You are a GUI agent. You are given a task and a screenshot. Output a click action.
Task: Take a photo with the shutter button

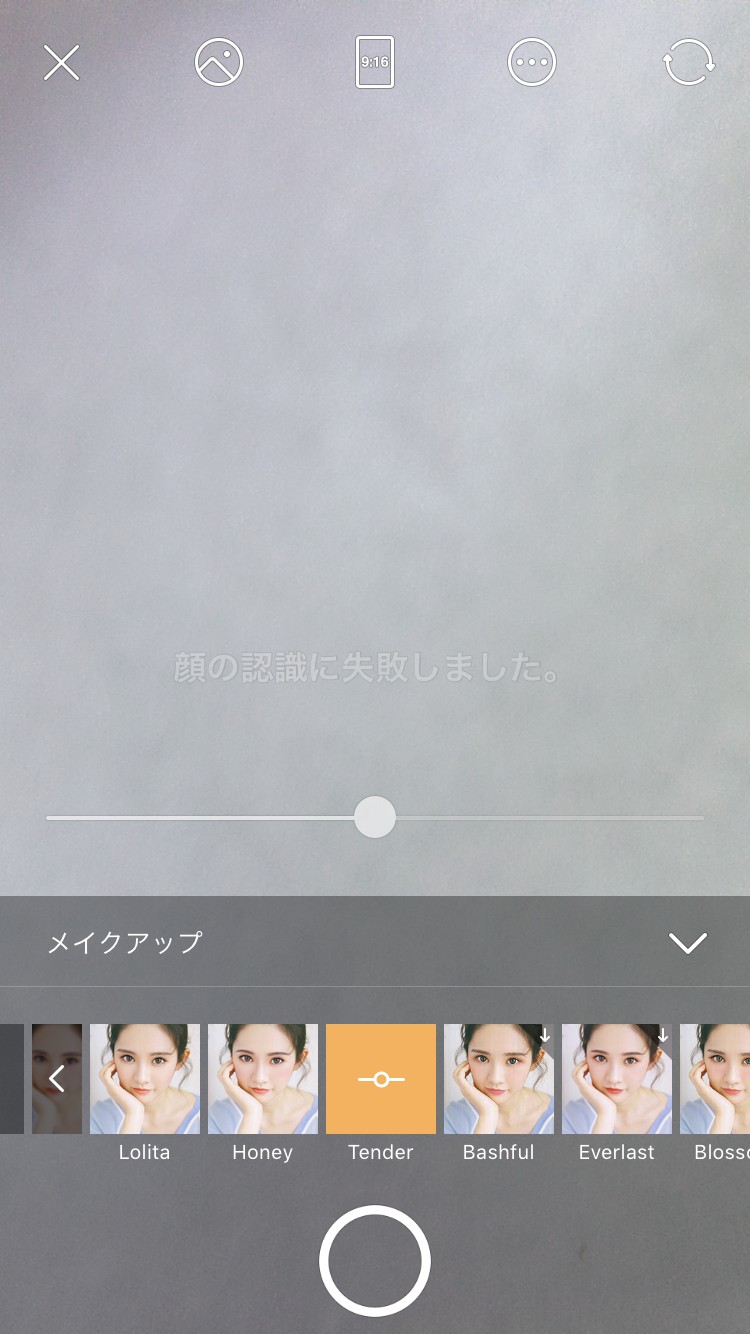point(375,1260)
